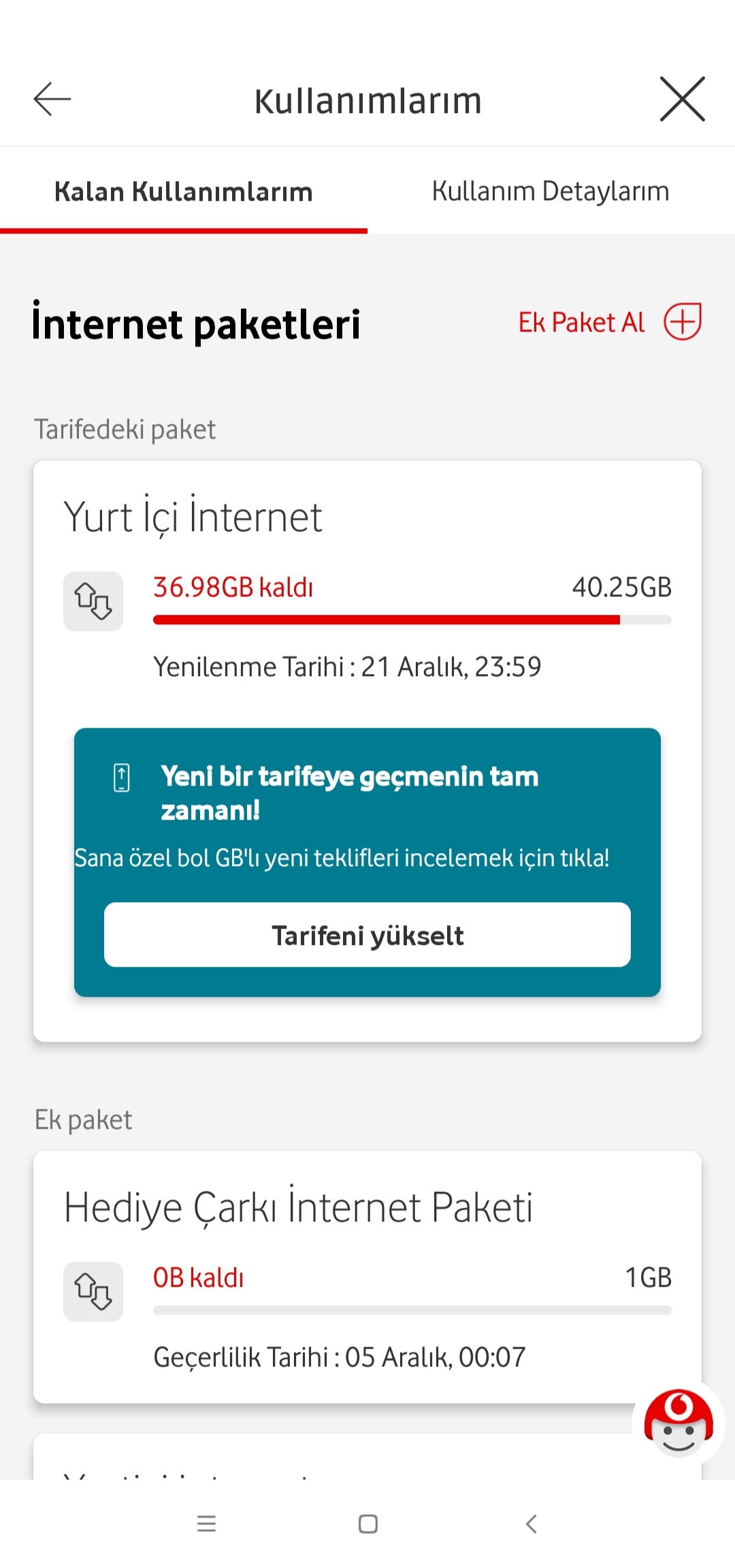
Task: Open recent apps from the navigation bar
Action: (206, 1524)
